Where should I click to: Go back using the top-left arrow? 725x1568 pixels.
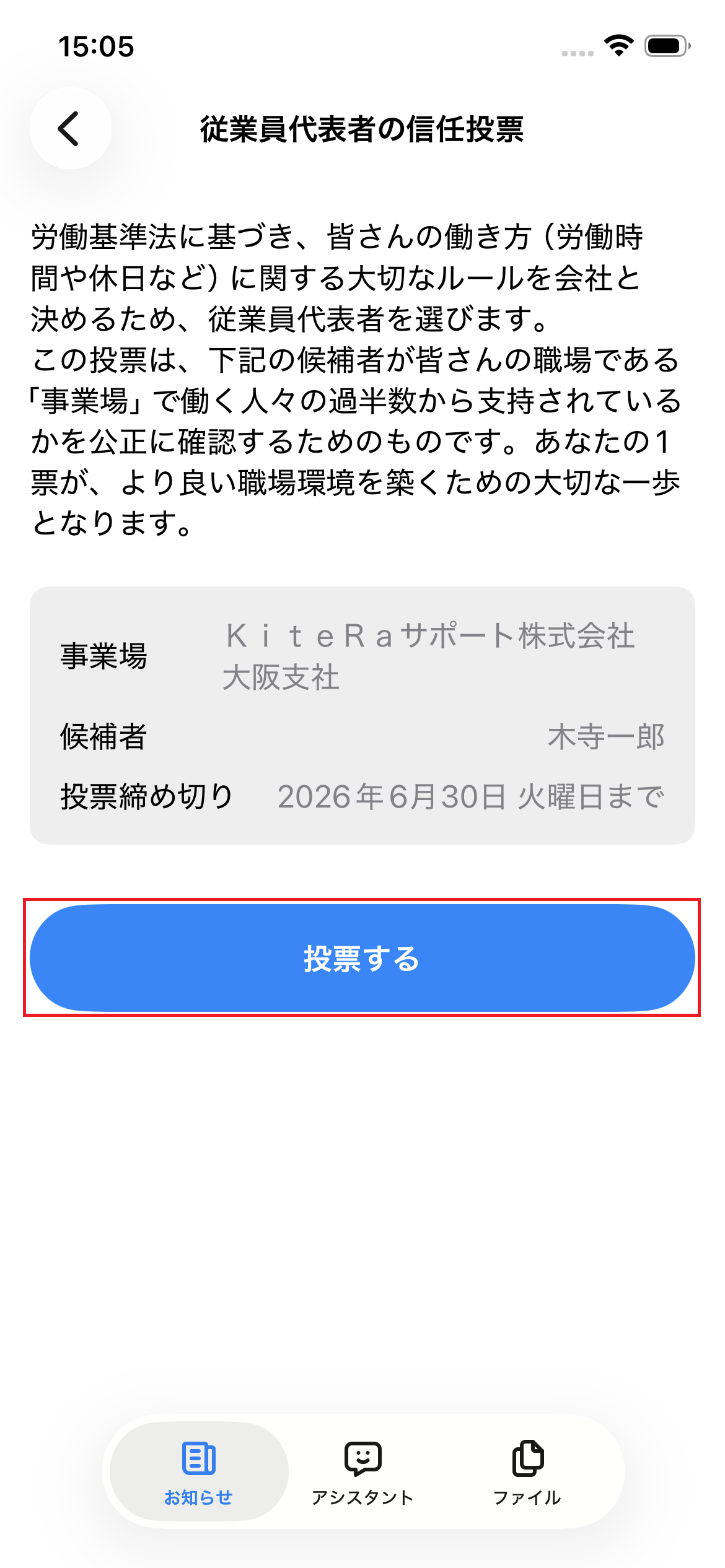coord(71,128)
